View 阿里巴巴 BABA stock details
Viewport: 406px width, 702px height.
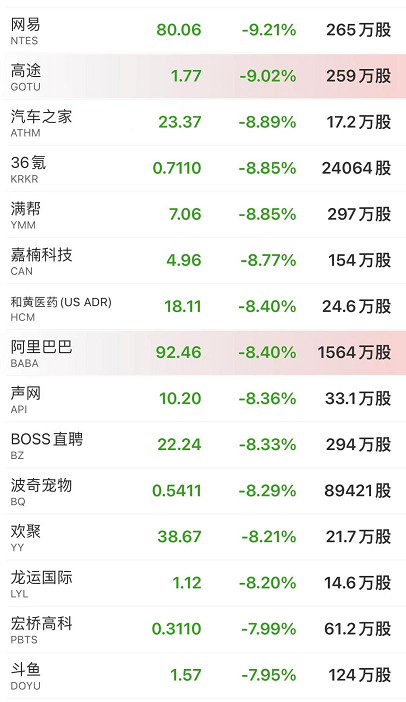pyautogui.click(x=203, y=353)
